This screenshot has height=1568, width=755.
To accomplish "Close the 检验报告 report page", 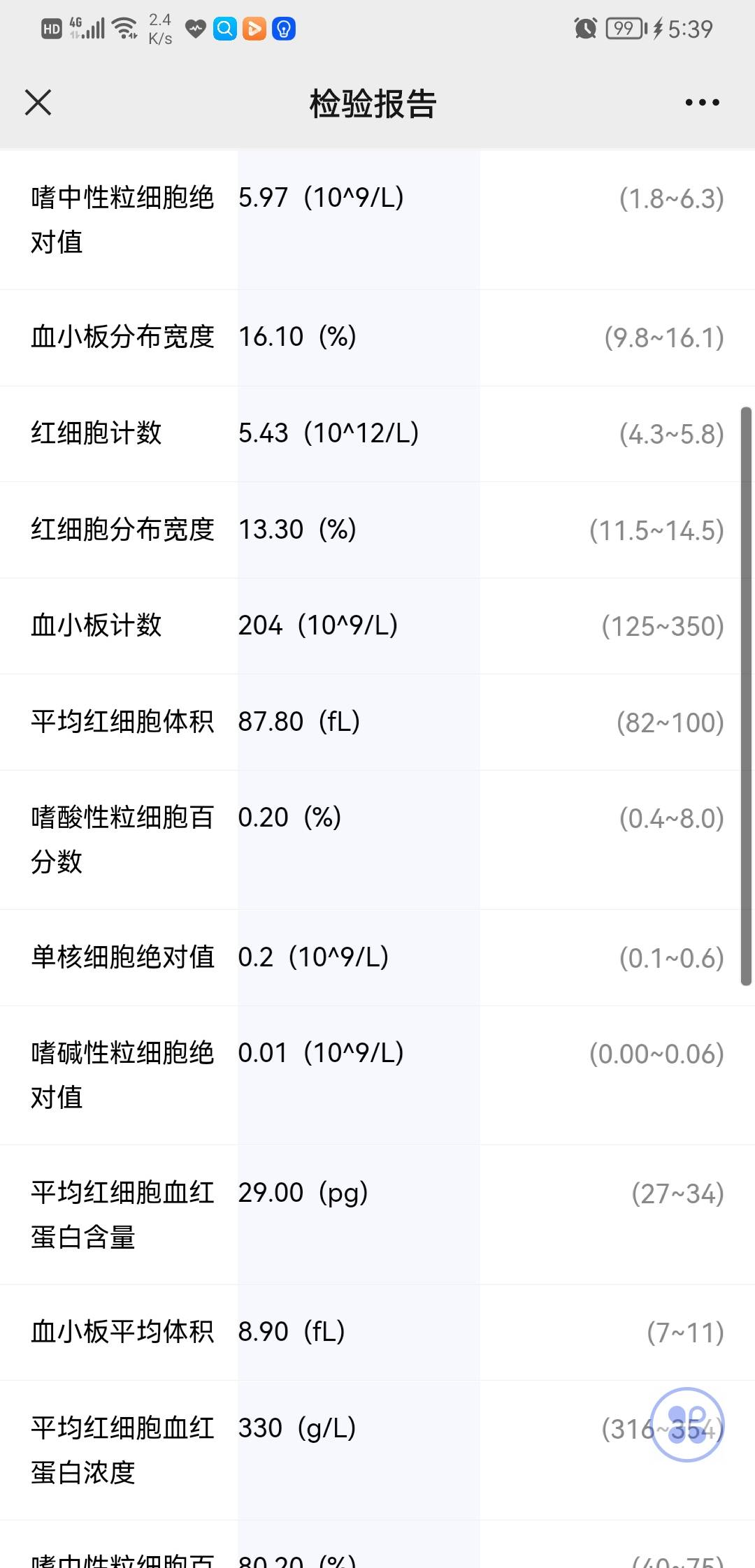I will coord(38,103).
